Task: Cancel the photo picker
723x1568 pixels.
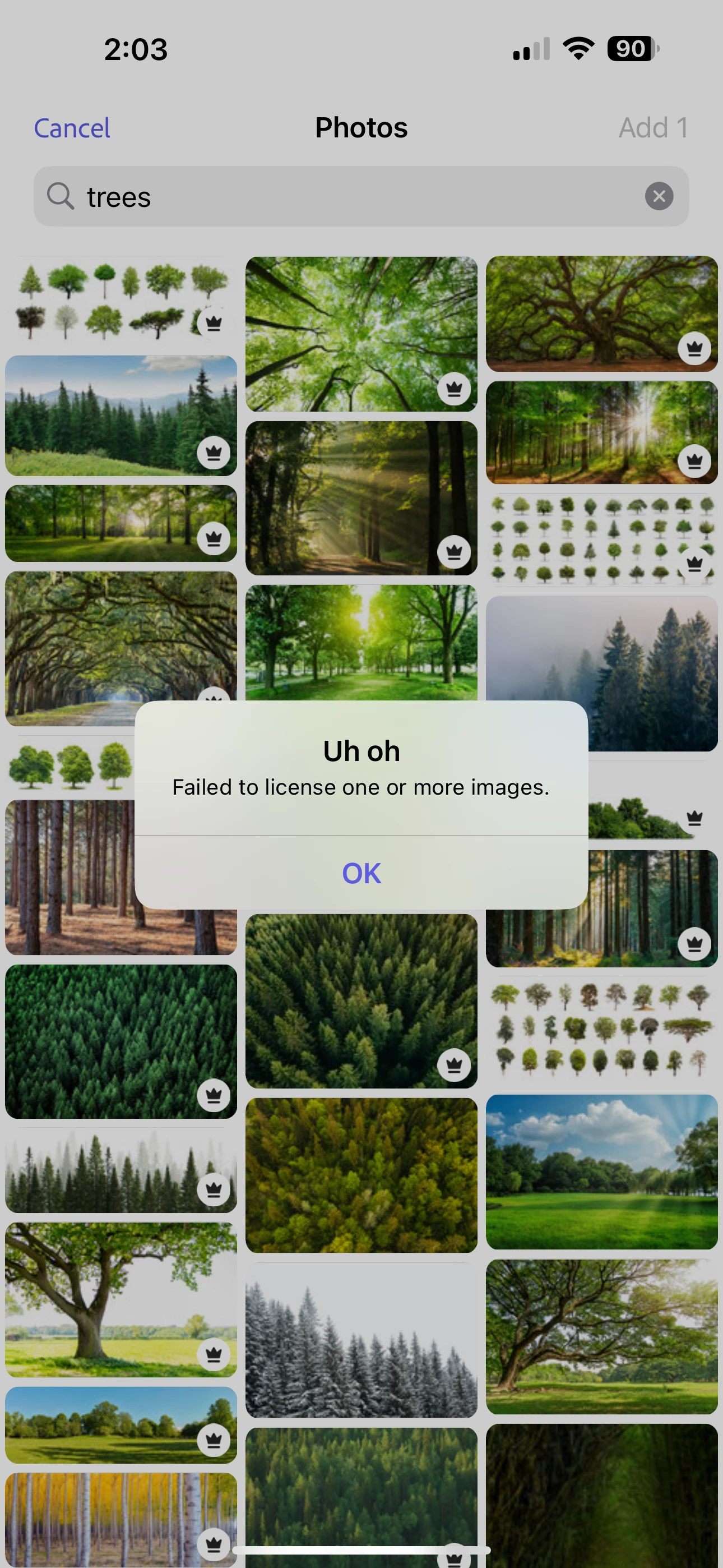Action: [72, 128]
